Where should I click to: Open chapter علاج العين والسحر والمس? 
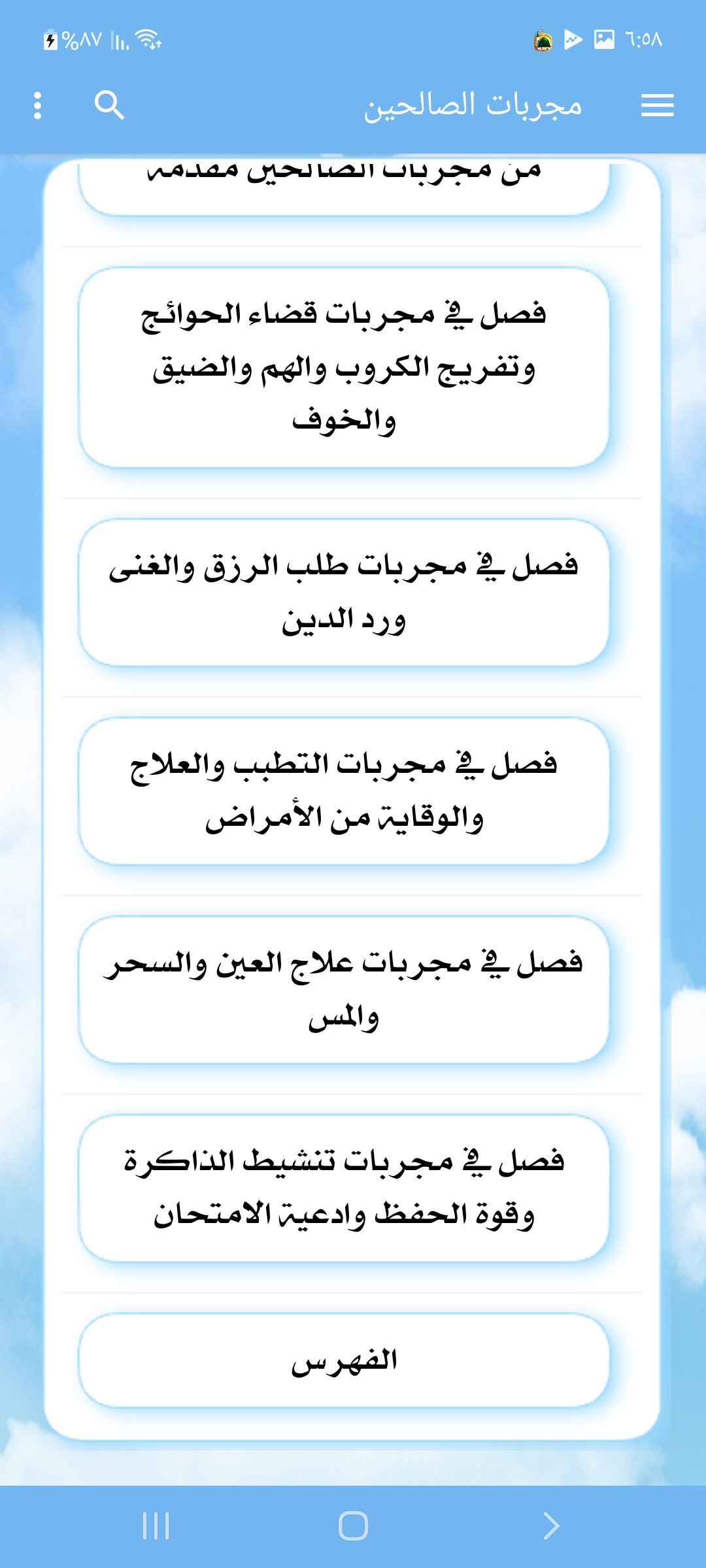(x=344, y=990)
